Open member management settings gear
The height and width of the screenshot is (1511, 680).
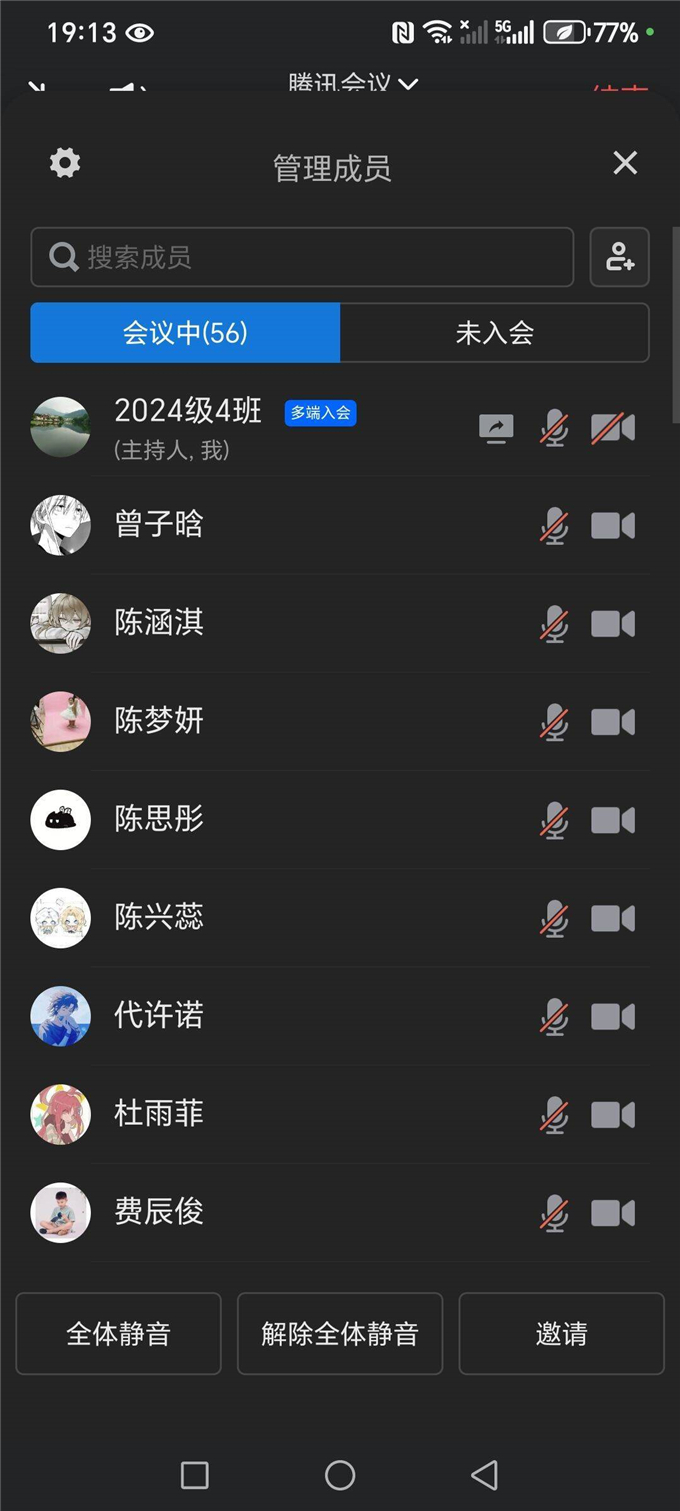tap(65, 163)
